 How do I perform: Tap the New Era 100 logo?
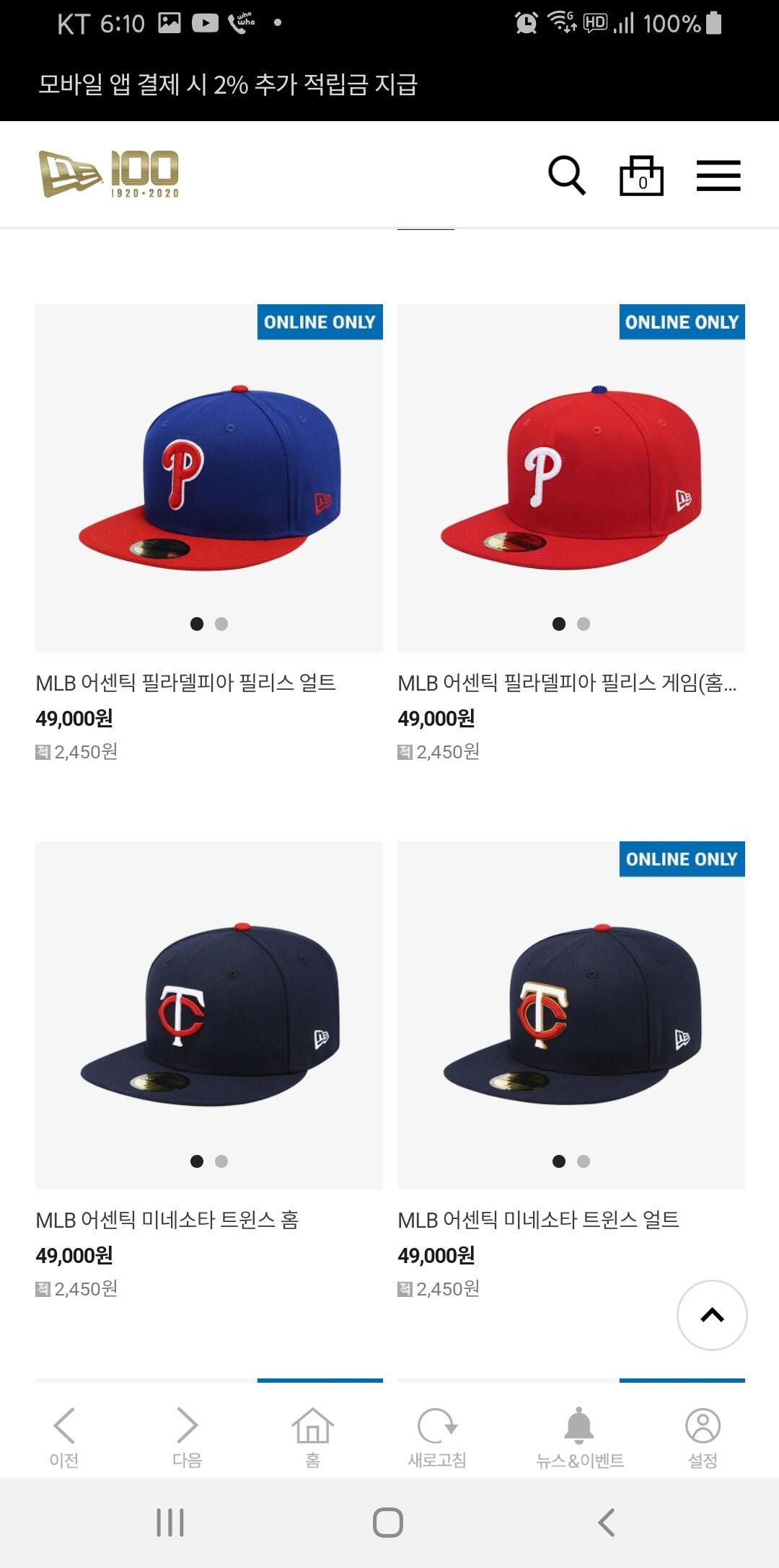pyautogui.click(x=108, y=174)
